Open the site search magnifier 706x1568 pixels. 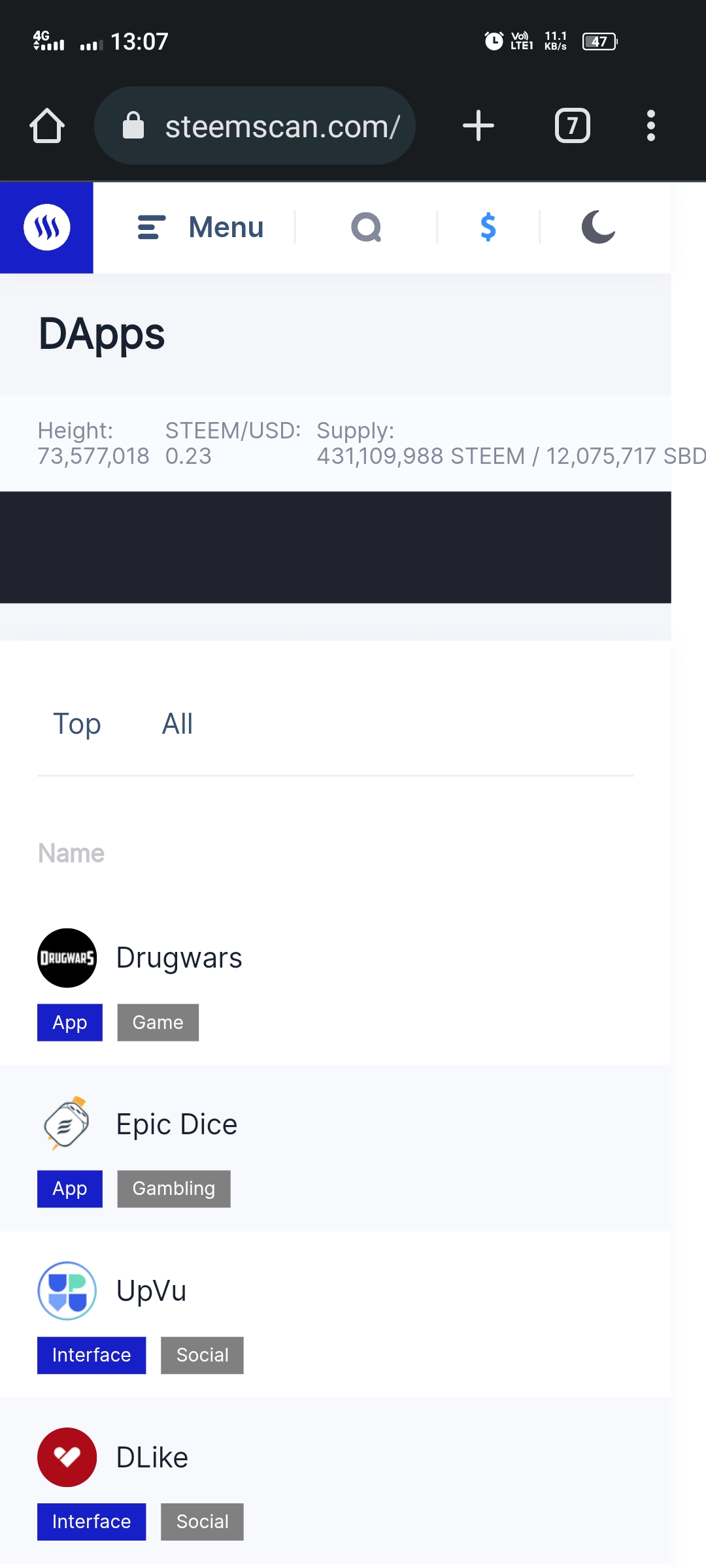(x=366, y=227)
